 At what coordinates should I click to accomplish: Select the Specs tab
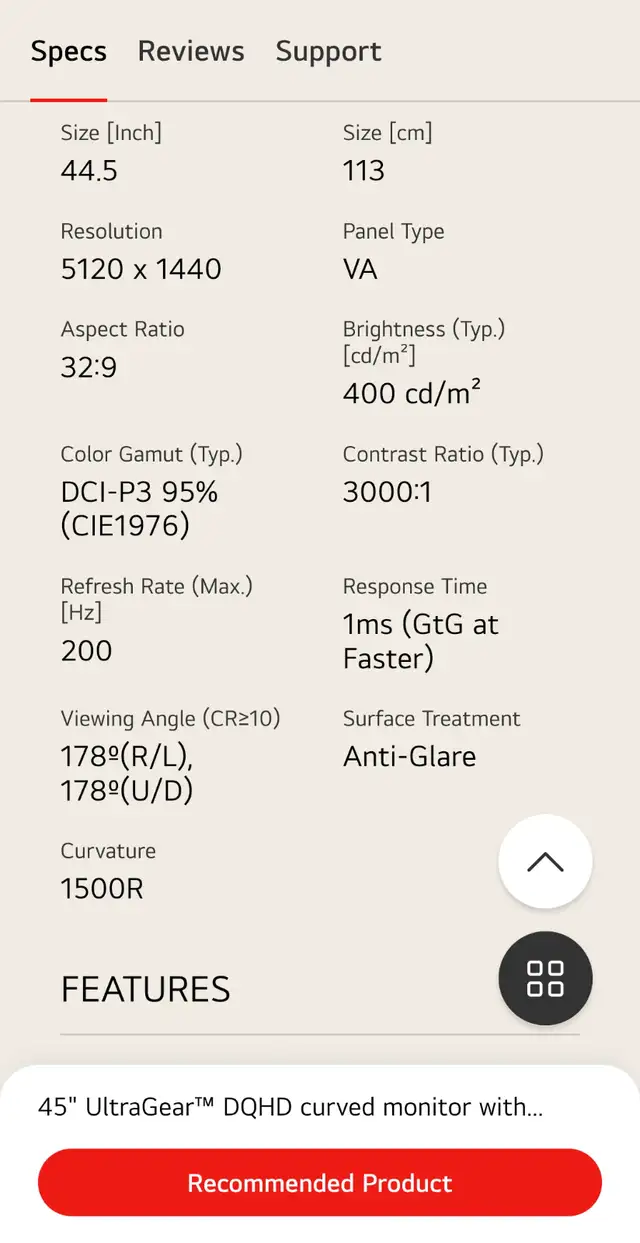point(68,52)
